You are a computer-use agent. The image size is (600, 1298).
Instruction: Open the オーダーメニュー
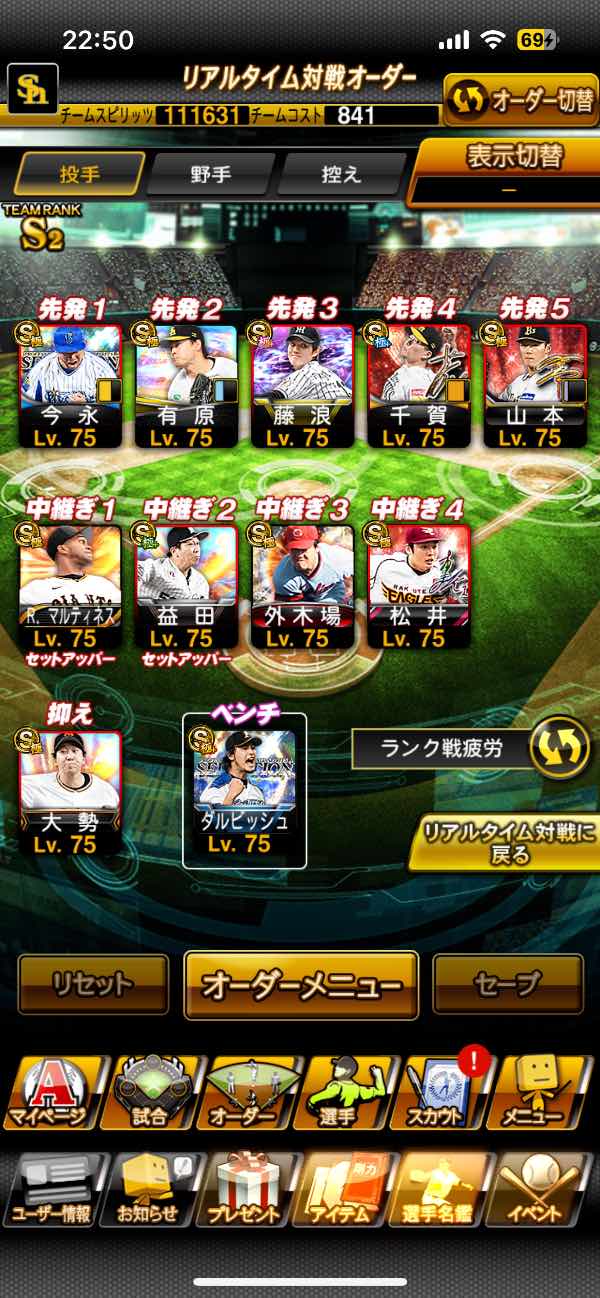(x=301, y=985)
